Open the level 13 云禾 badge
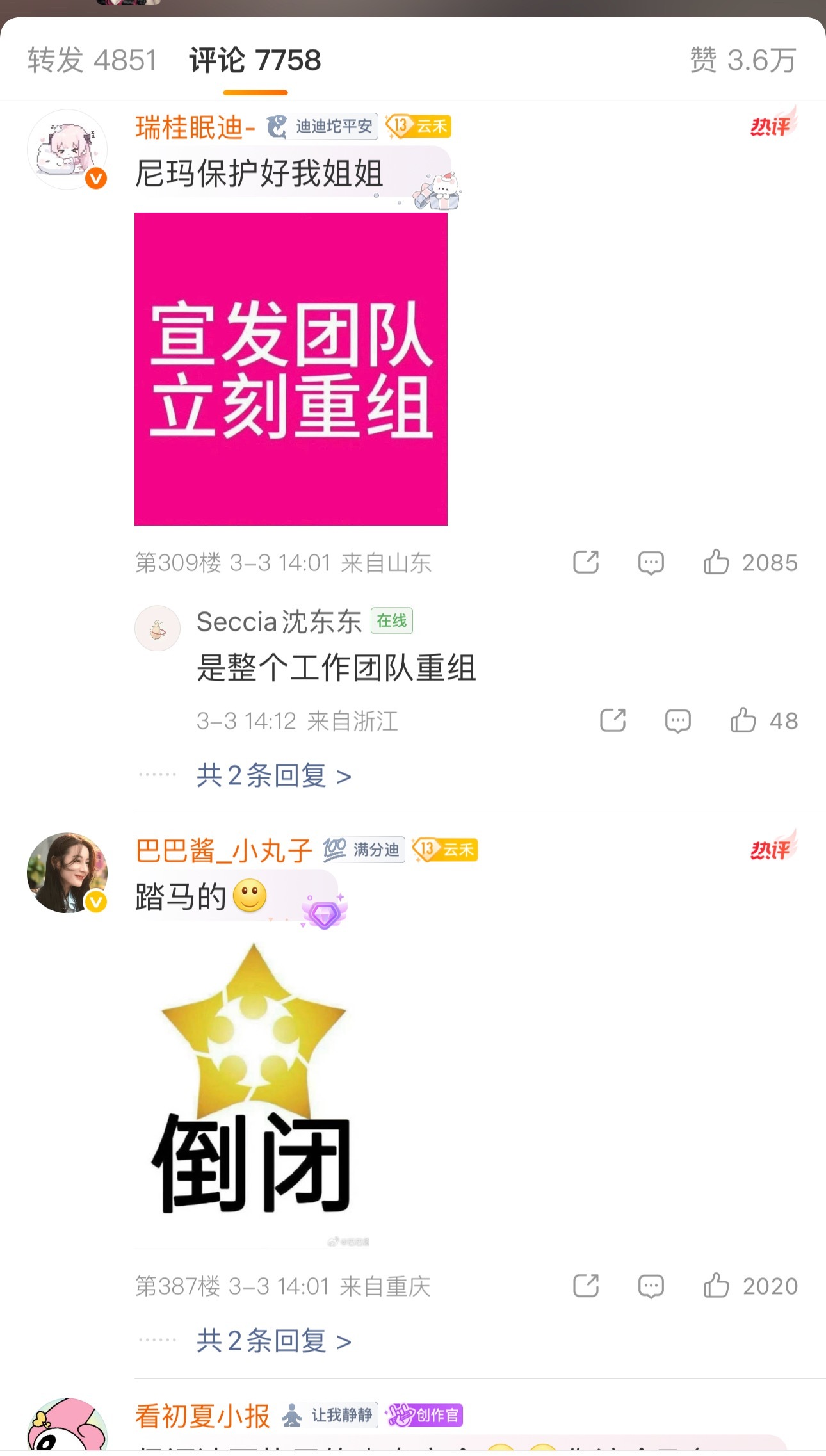 coord(421,126)
